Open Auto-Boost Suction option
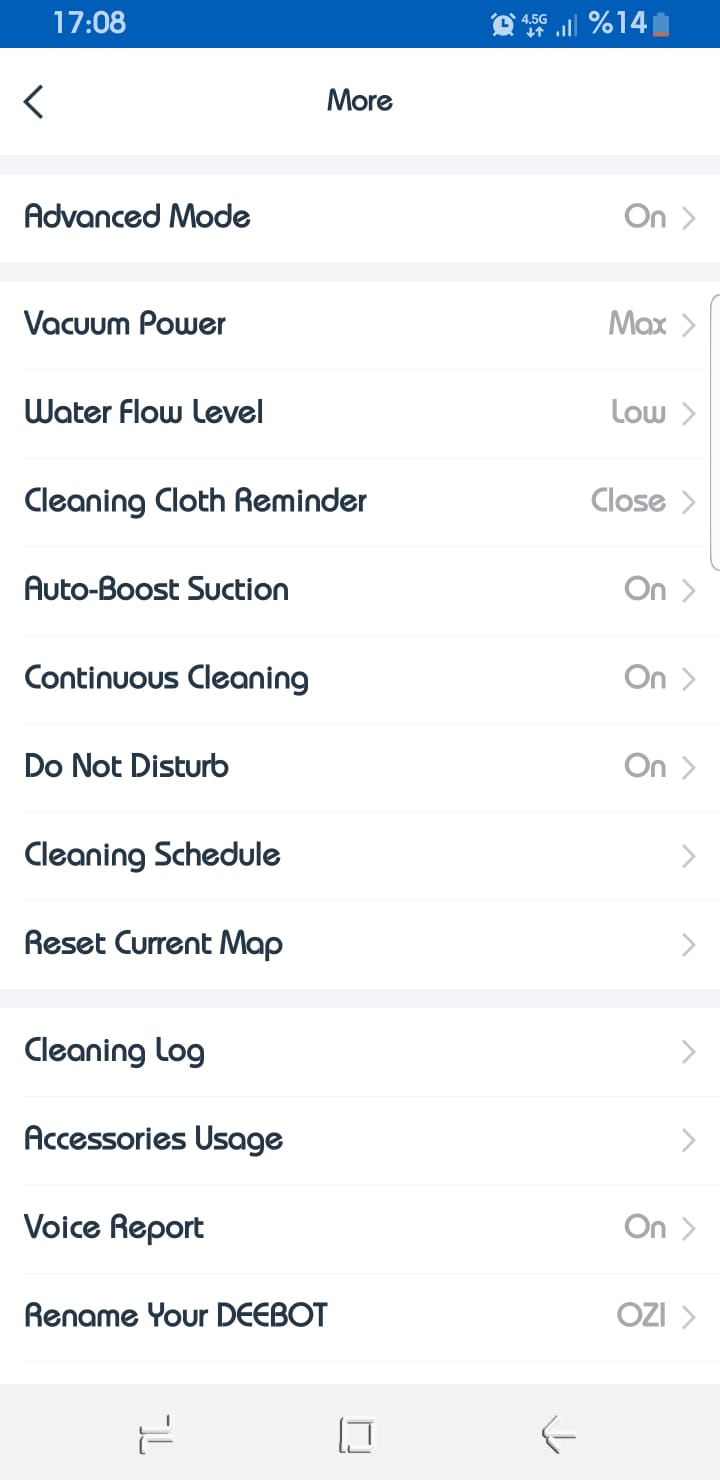Image resolution: width=720 pixels, height=1480 pixels. (x=360, y=590)
